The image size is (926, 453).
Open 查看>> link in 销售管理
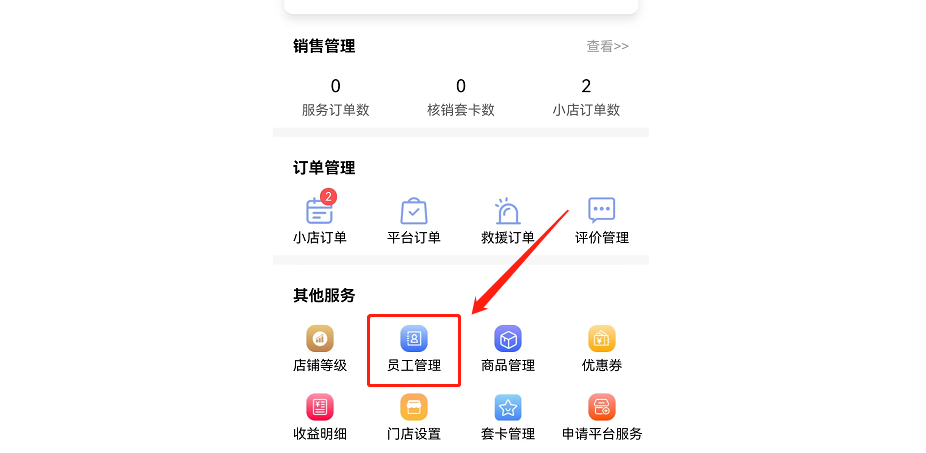pyautogui.click(x=607, y=46)
